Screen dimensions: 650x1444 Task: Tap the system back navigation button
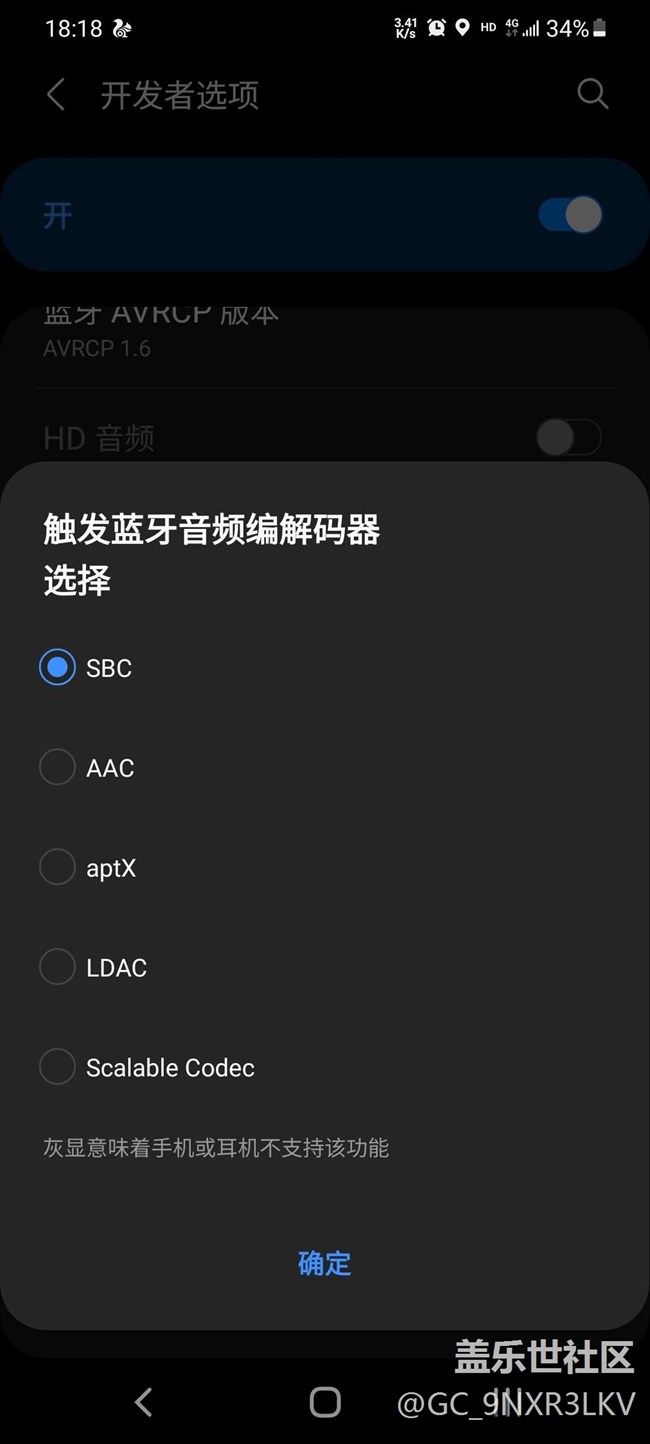(144, 1402)
